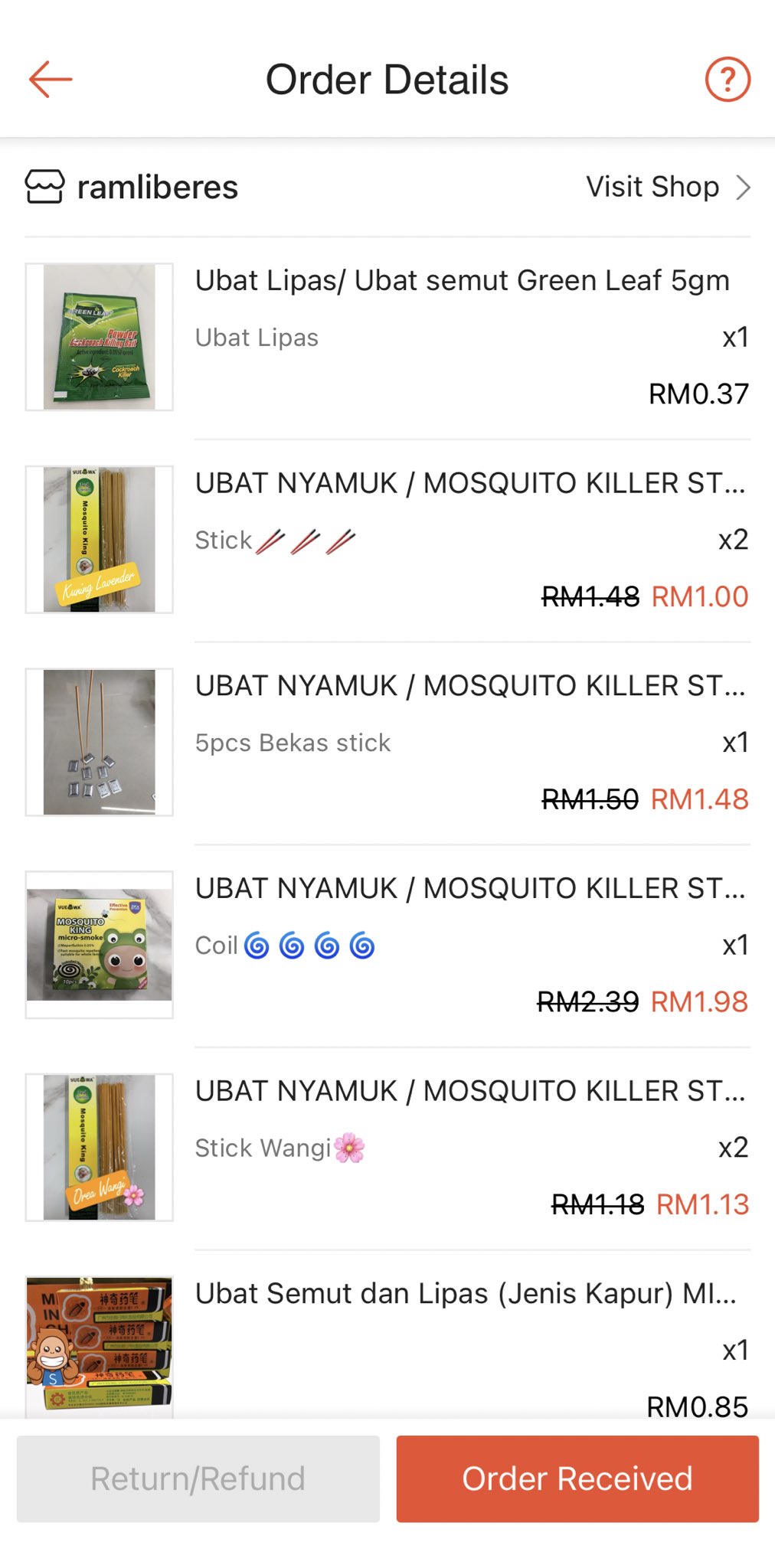Open the Stick Wangi item
This screenshot has width=775, height=1568.
(469, 1091)
